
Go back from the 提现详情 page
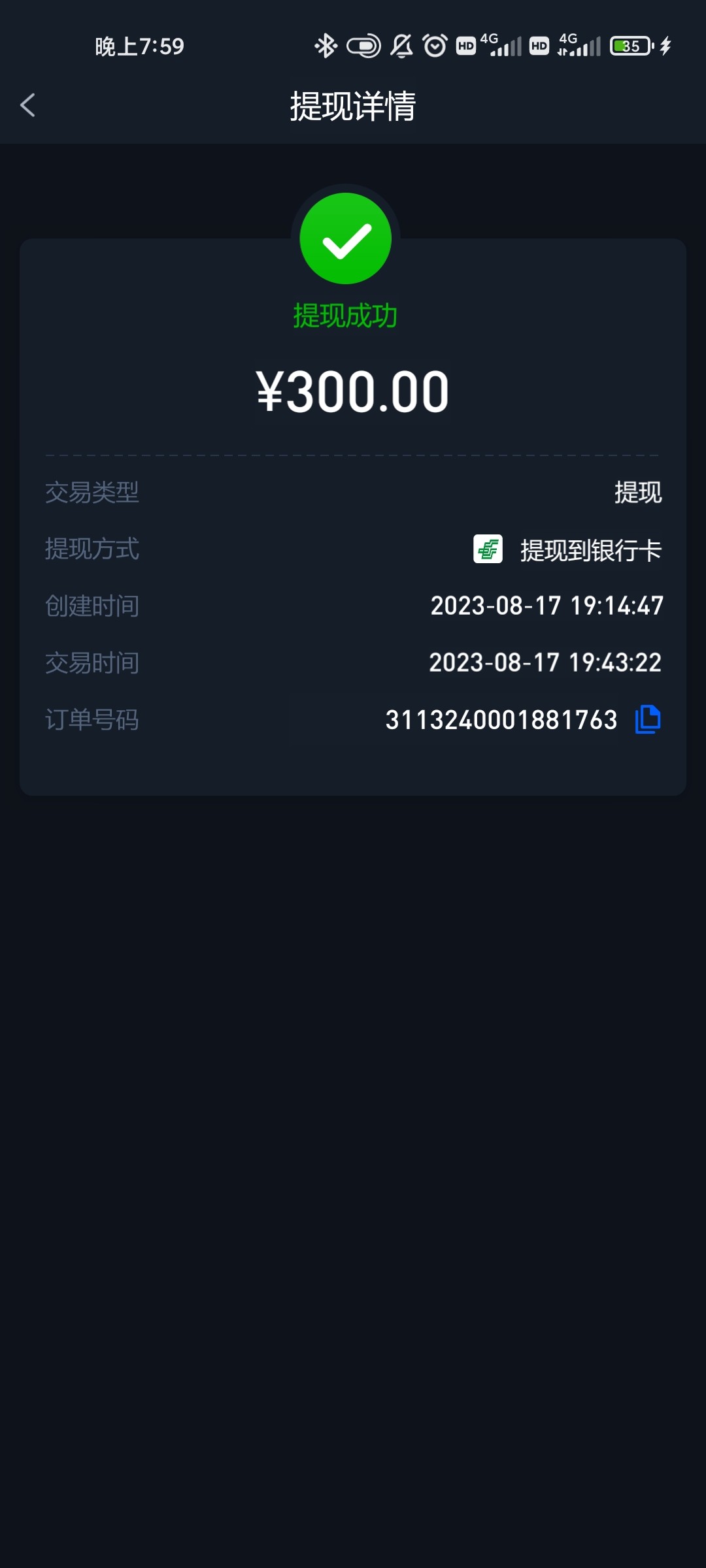pos(27,105)
